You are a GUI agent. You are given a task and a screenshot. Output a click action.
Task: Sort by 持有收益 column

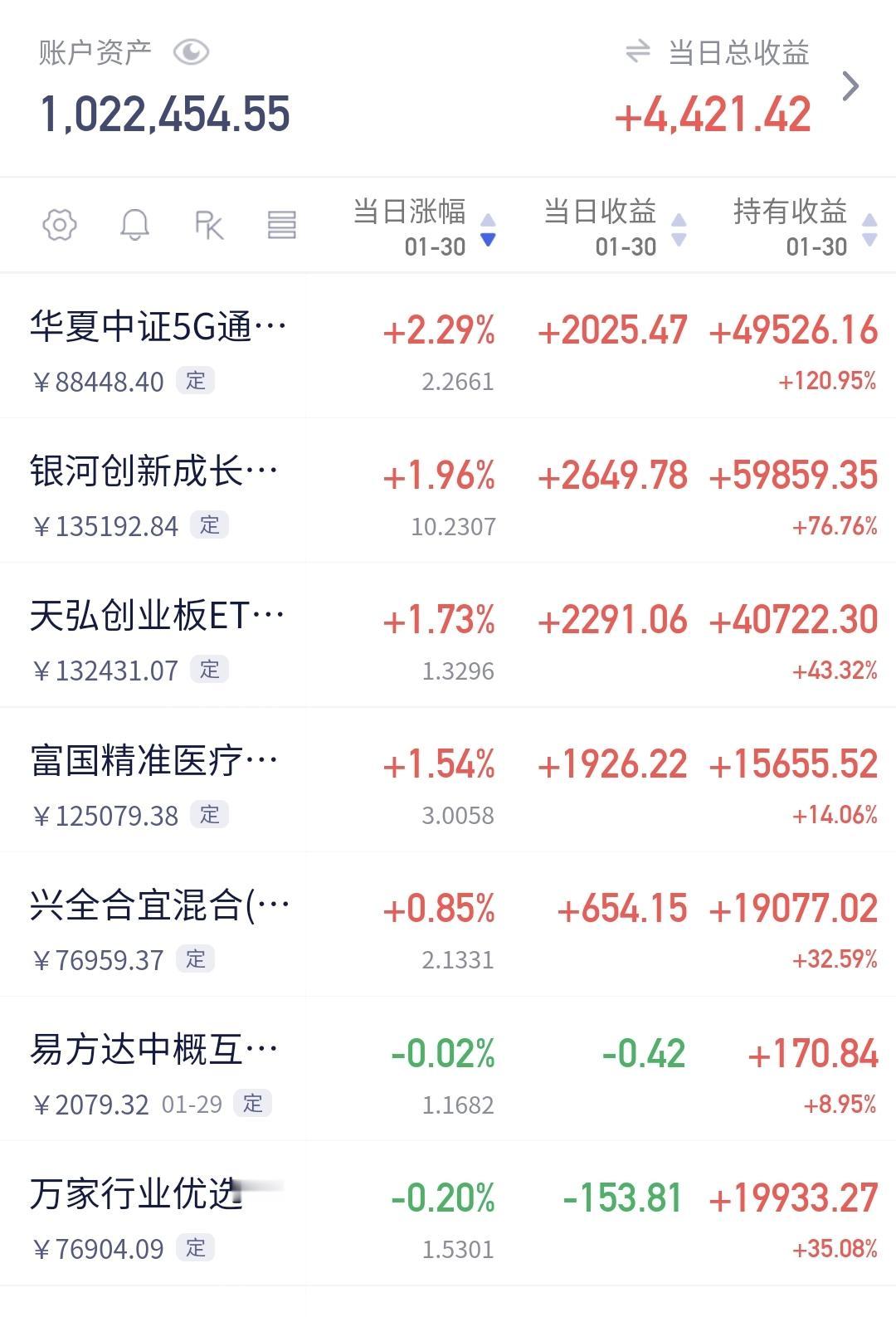(805, 227)
